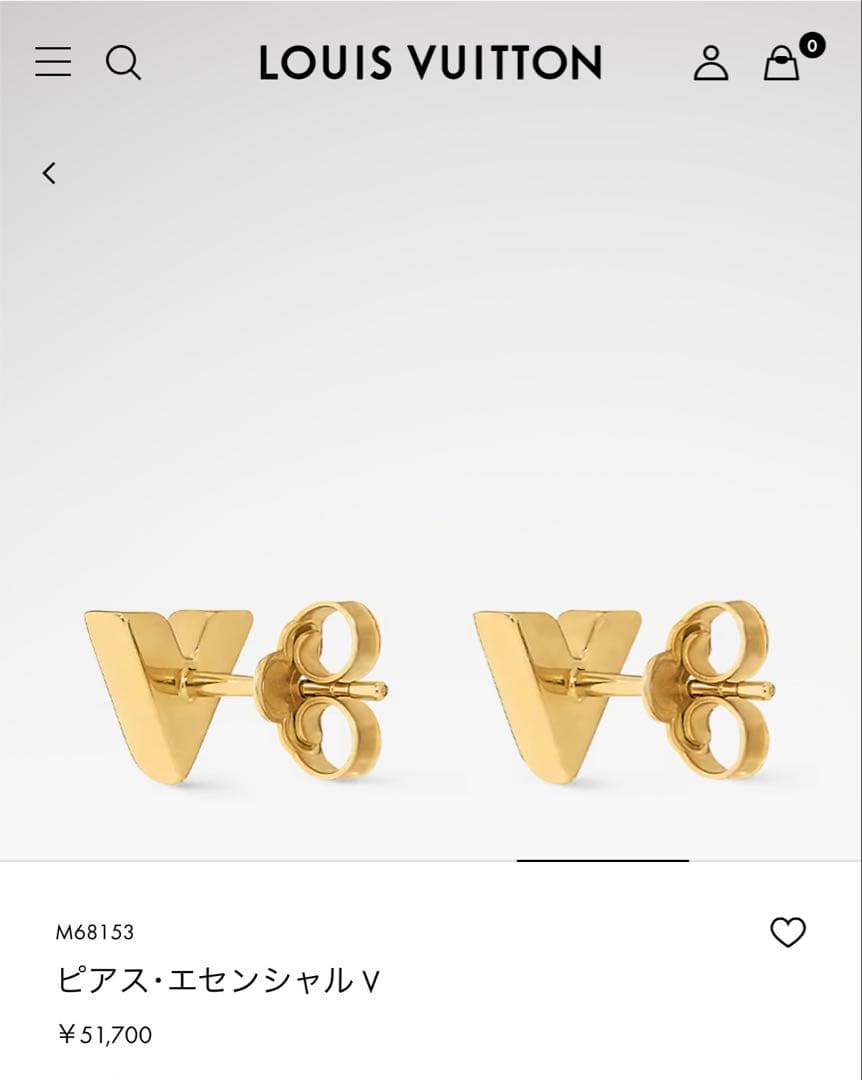Image resolution: width=862 pixels, height=1080 pixels.
Task: Collapse product view using left chevron
Action: tap(49, 172)
